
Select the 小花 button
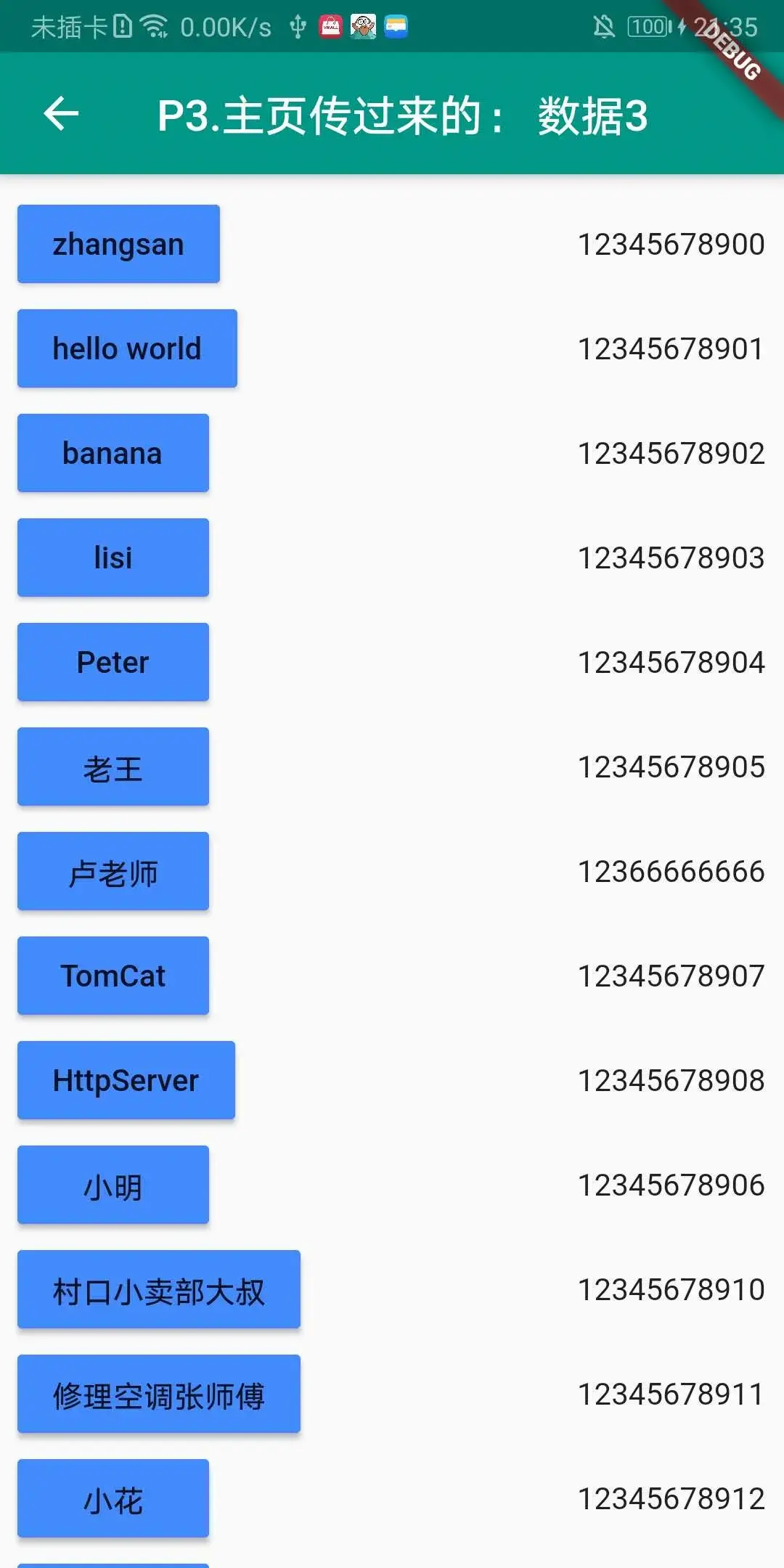coord(113,1498)
